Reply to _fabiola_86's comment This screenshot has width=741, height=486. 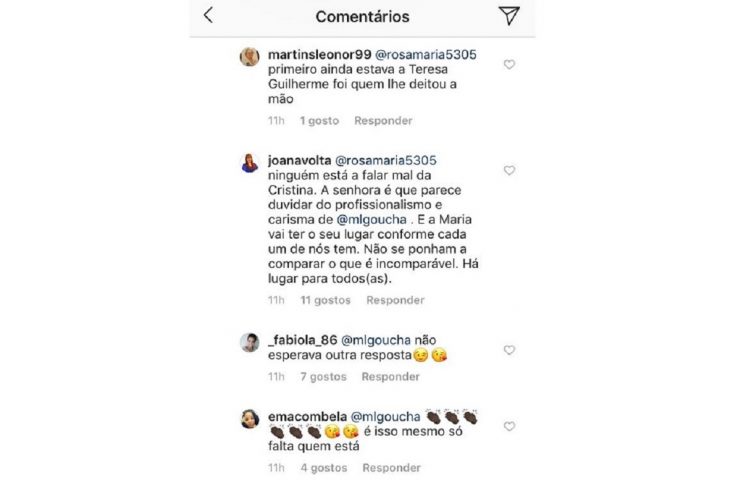[x=390, y=377]
